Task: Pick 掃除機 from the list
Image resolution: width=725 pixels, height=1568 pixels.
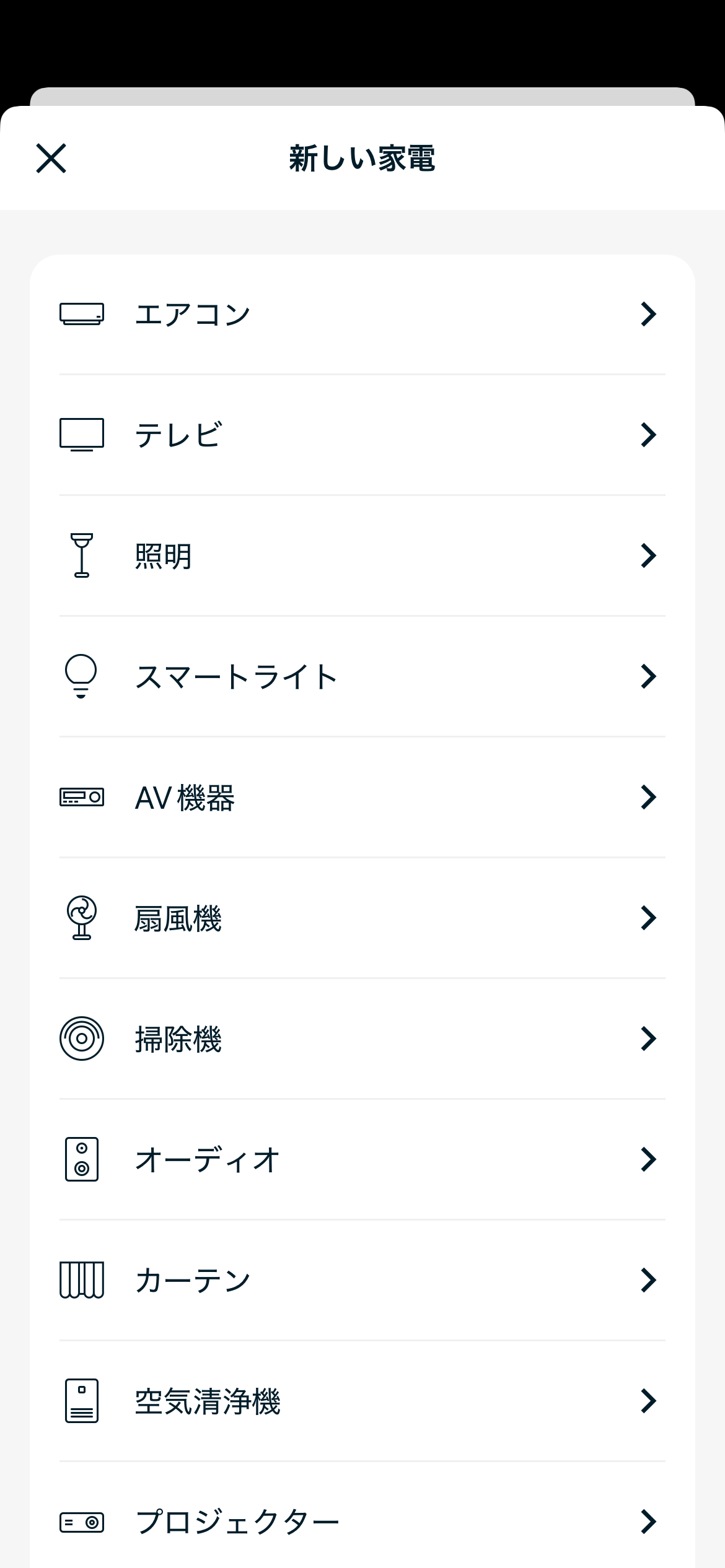Action: [x=362, y=1039]
